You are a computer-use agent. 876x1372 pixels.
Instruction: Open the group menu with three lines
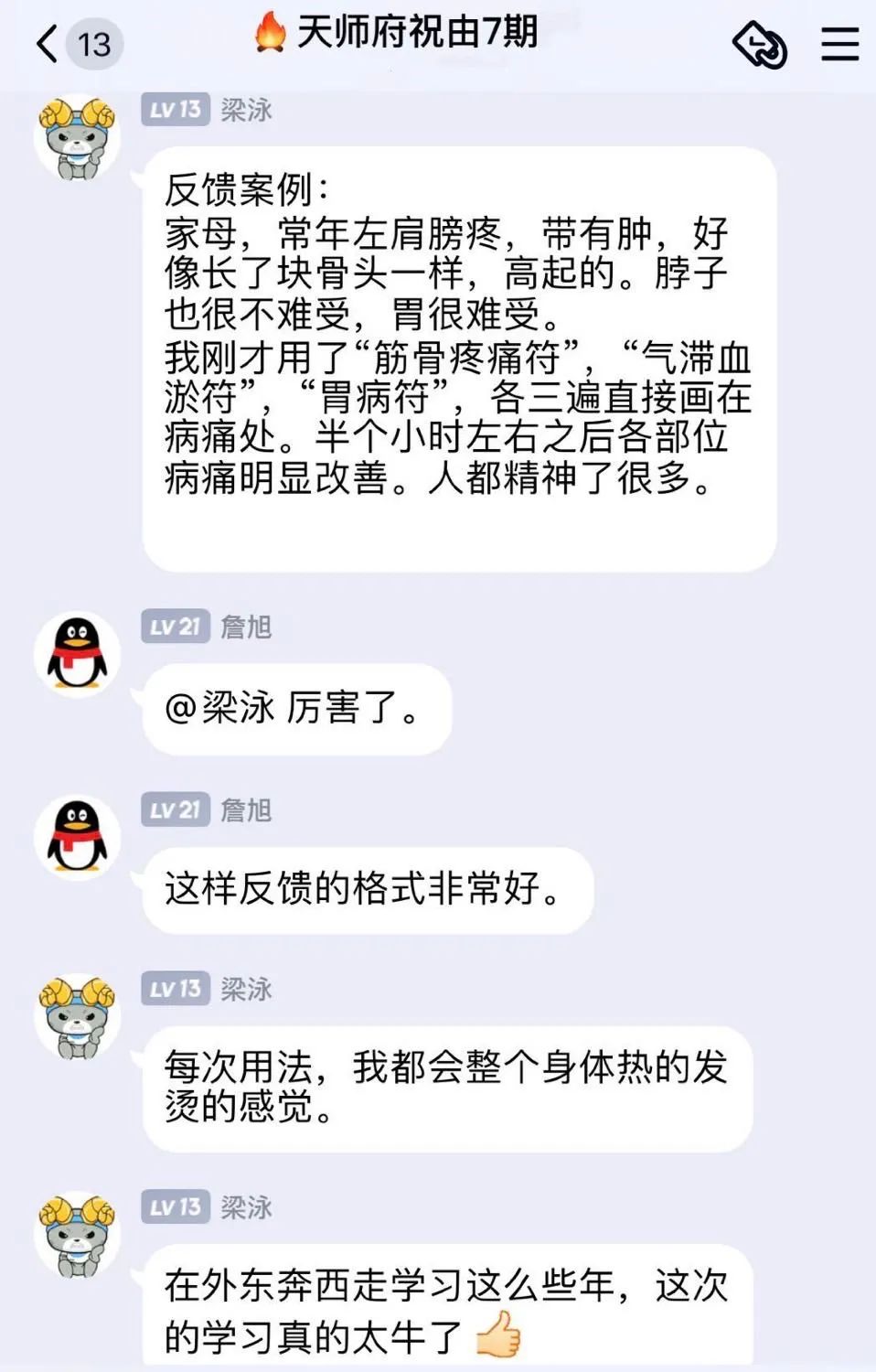point(839,44)
